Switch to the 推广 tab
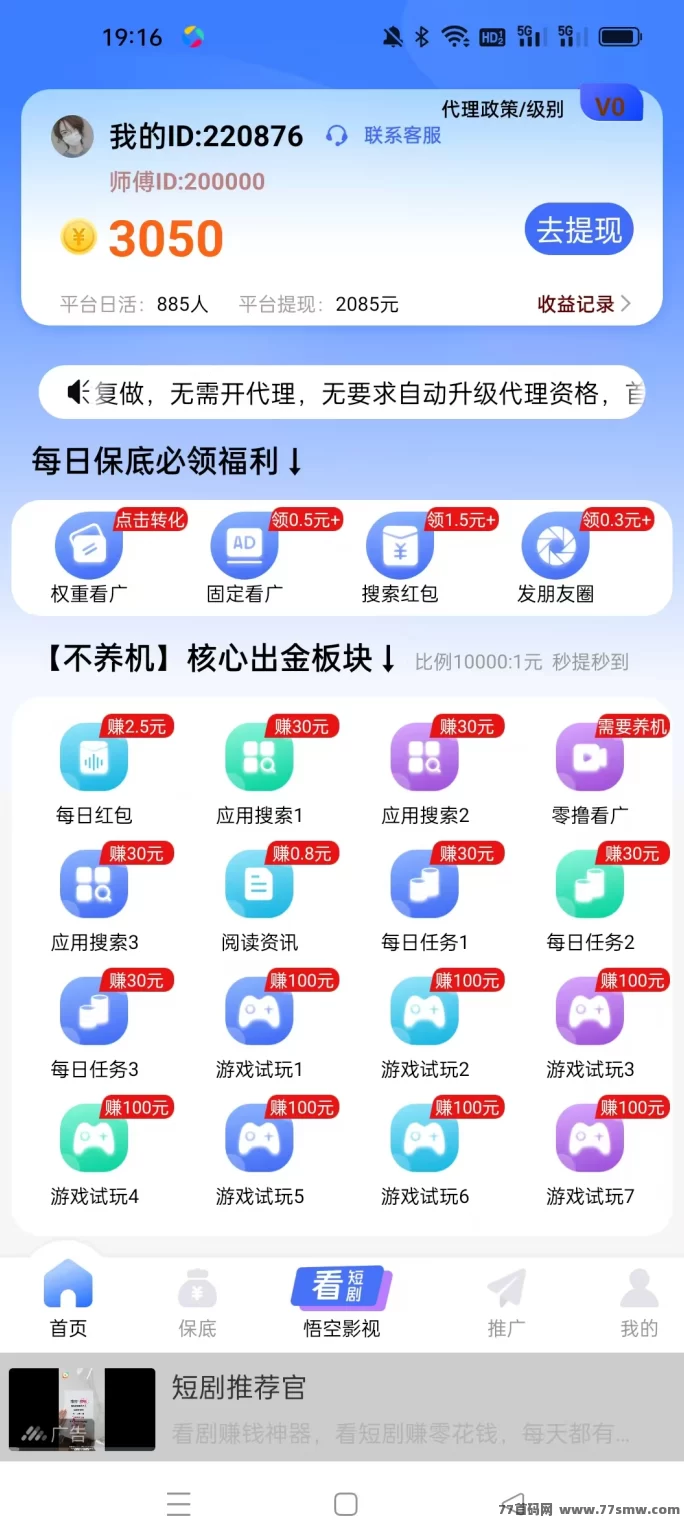Image resolution: width=684 pixels, height=1524 pixels. click(x=506, y=1304)
